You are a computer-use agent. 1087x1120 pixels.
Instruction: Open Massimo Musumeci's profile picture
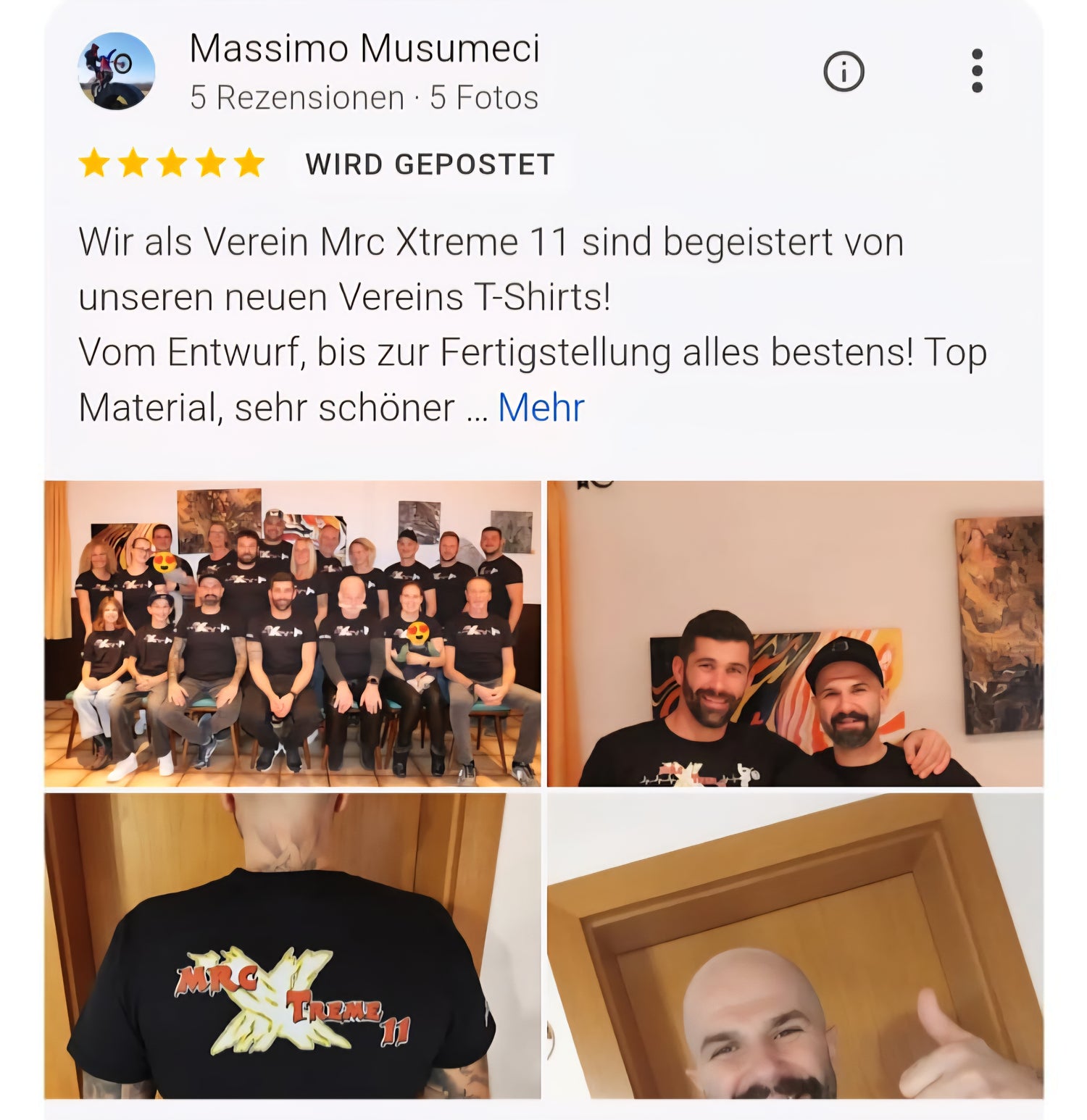pos(116,71)
